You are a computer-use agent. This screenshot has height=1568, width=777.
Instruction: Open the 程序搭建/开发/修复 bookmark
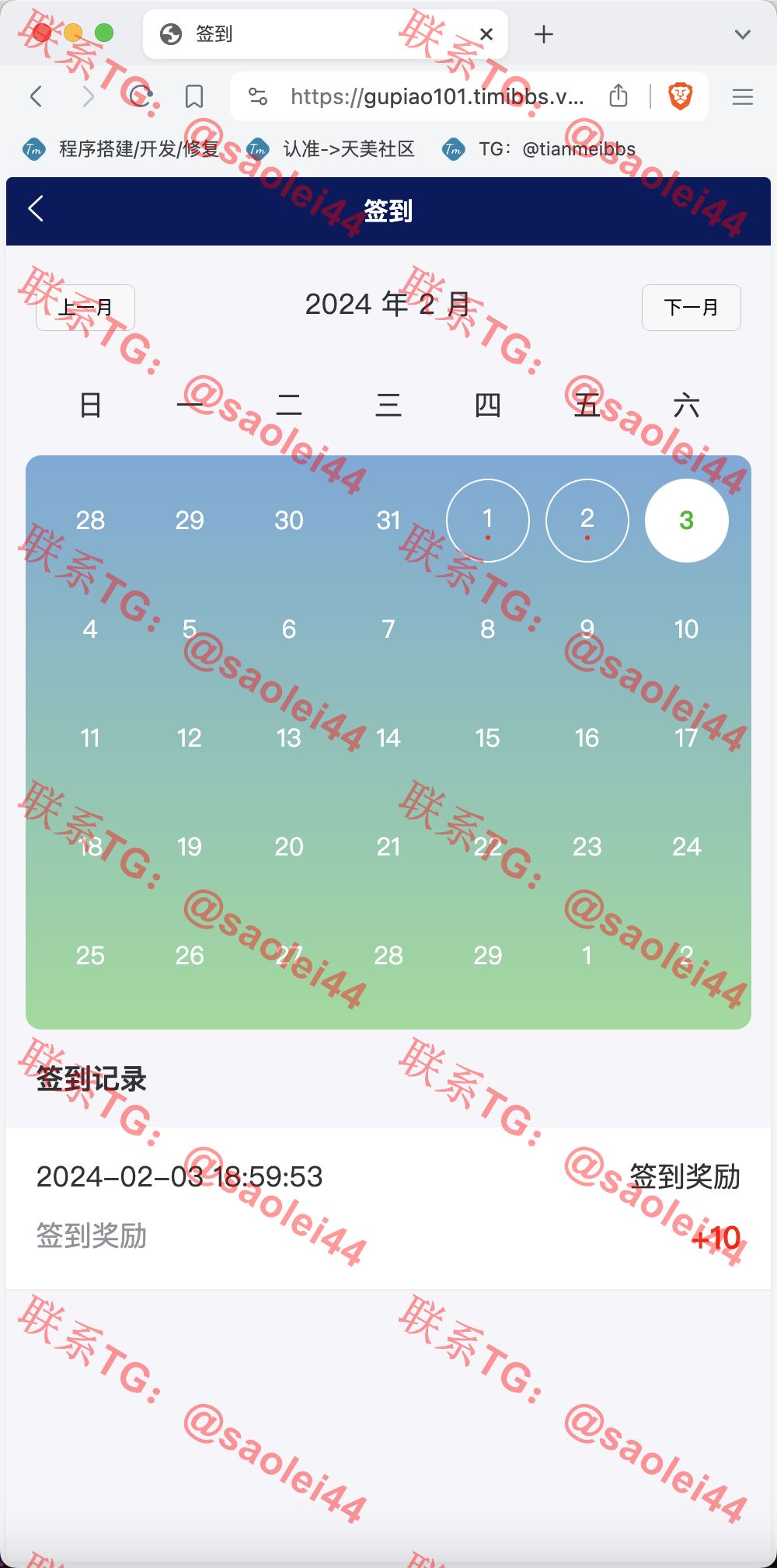point(121,149)
